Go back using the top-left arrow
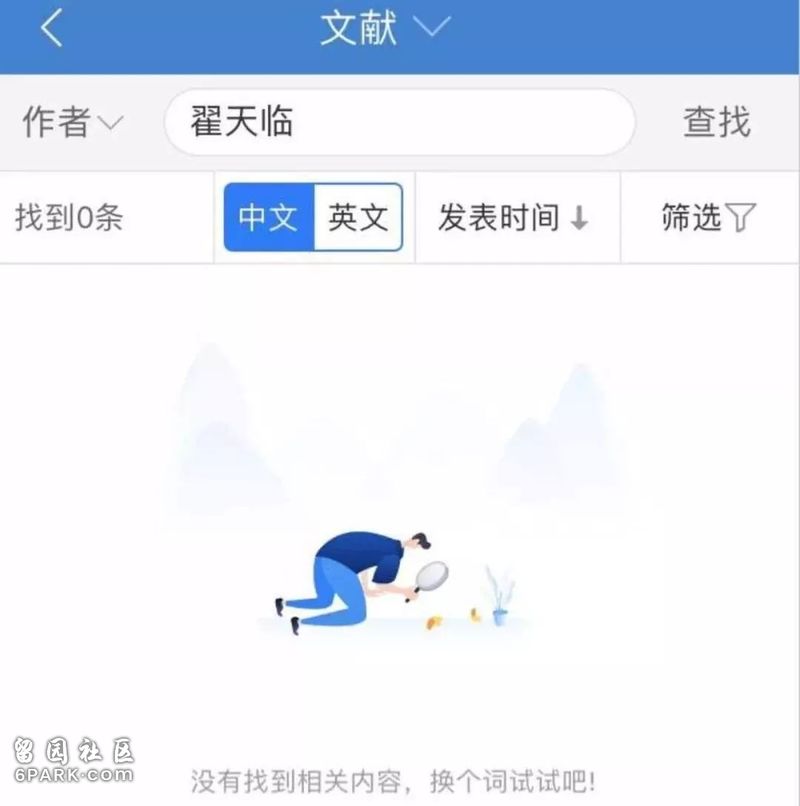 pyautogui.click(x=52, y=29)
